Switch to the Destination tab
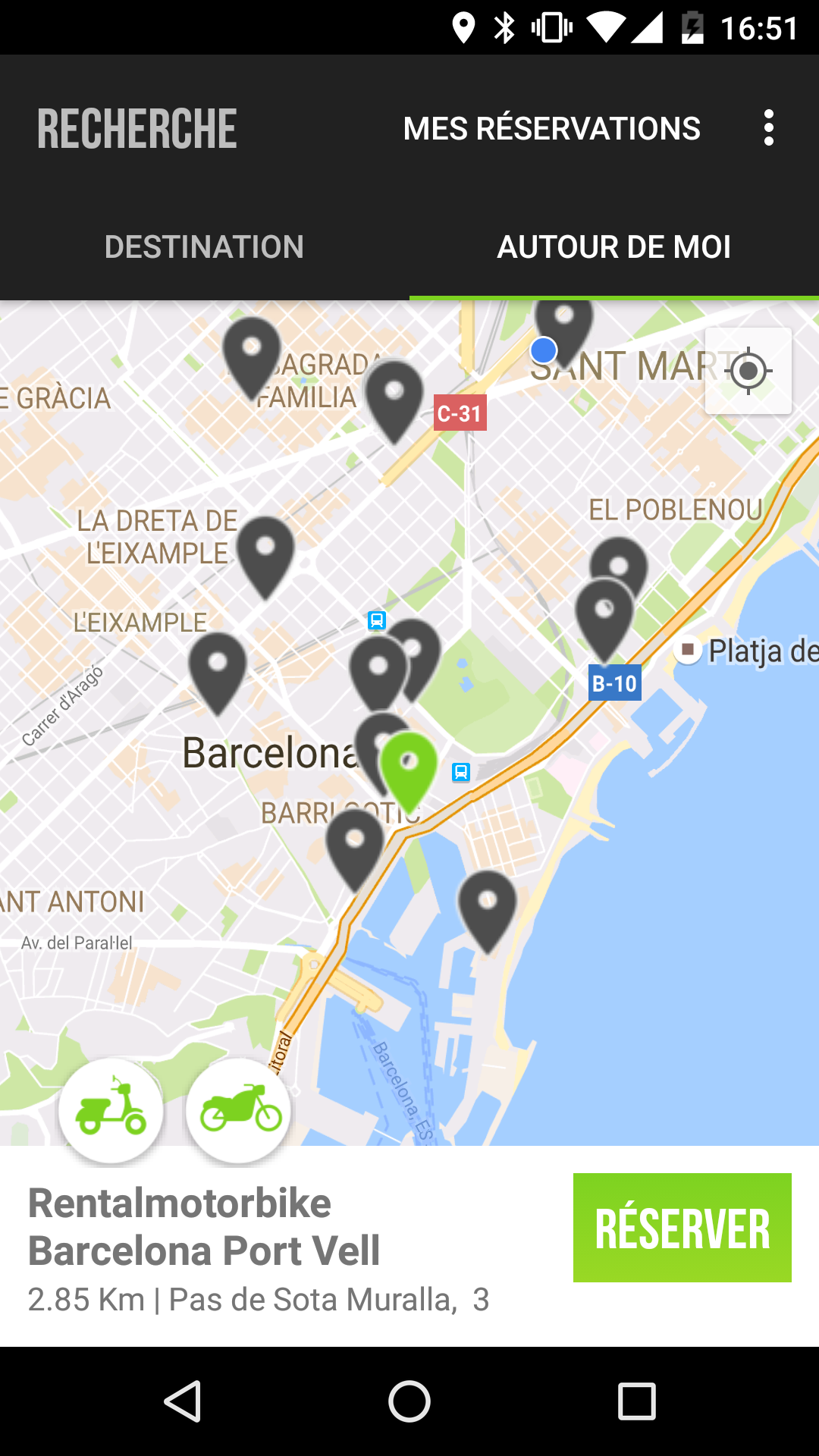This screenshot has height=1456, width=819. point(204,247)
